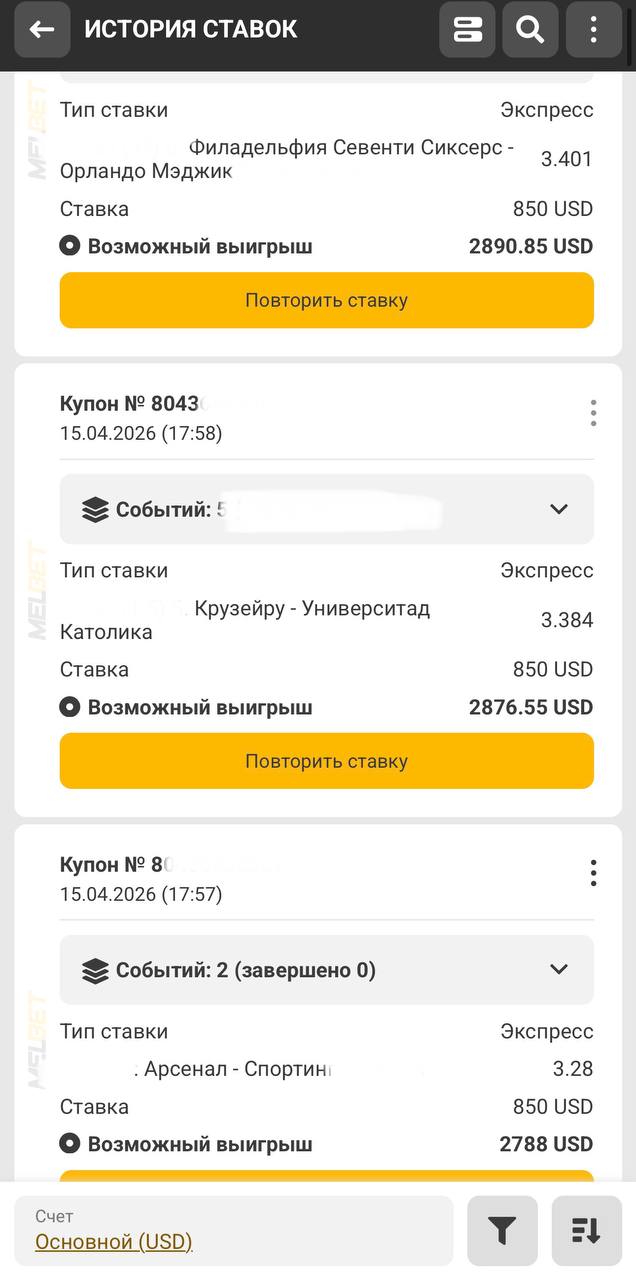Expand Событий: 2 (завершено 0) list
Viewport: 636px width, 1280px height.
pyautogui.click(x=559, y=969)
